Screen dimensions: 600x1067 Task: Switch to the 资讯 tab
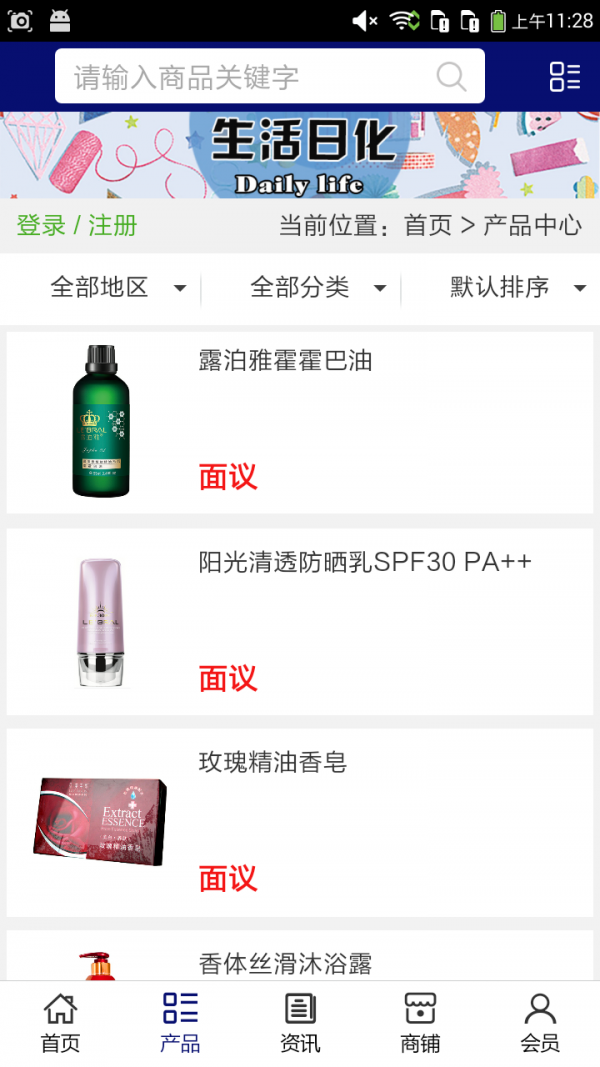[300, 1022]
